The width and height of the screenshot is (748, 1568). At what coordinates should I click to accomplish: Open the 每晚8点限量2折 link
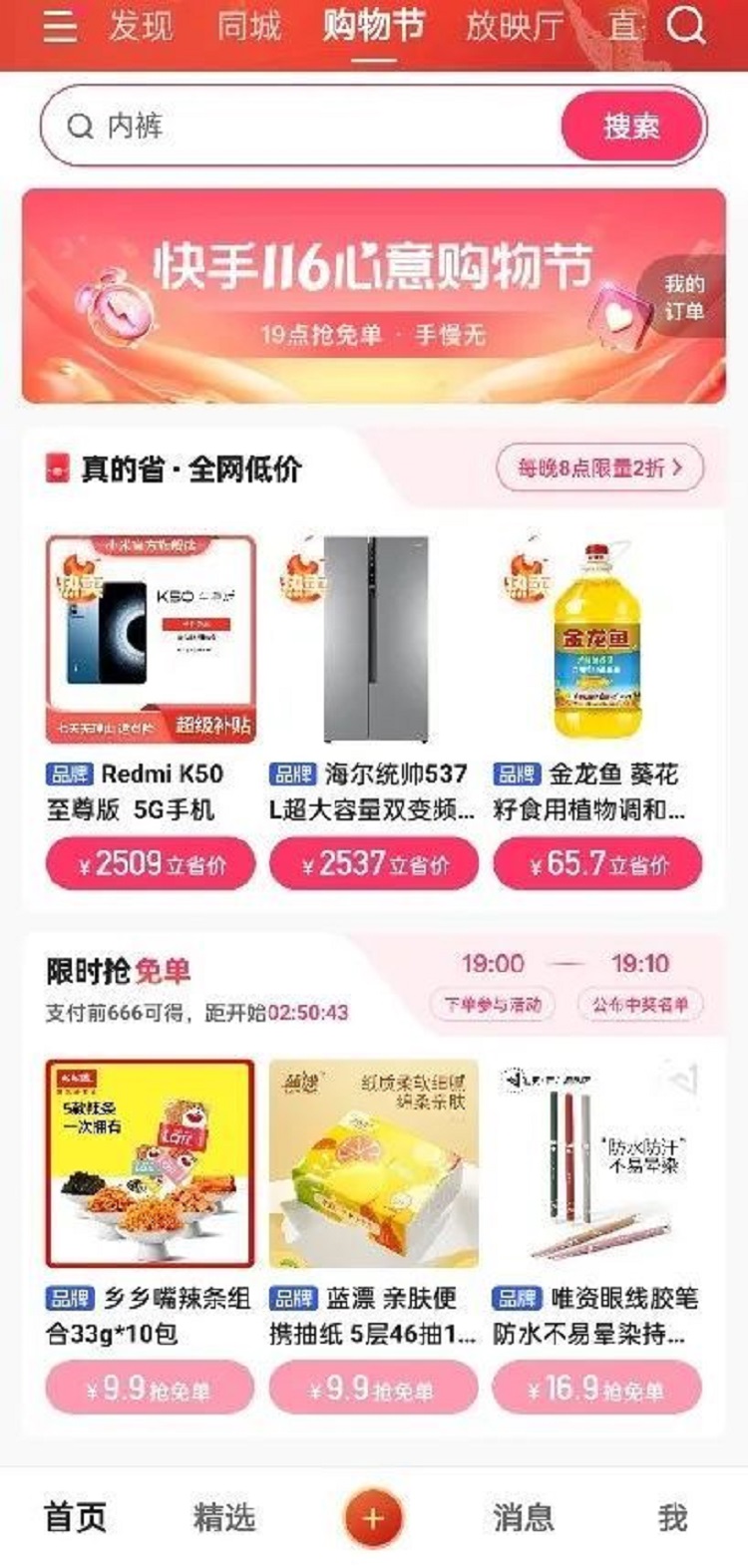[599, 468]
